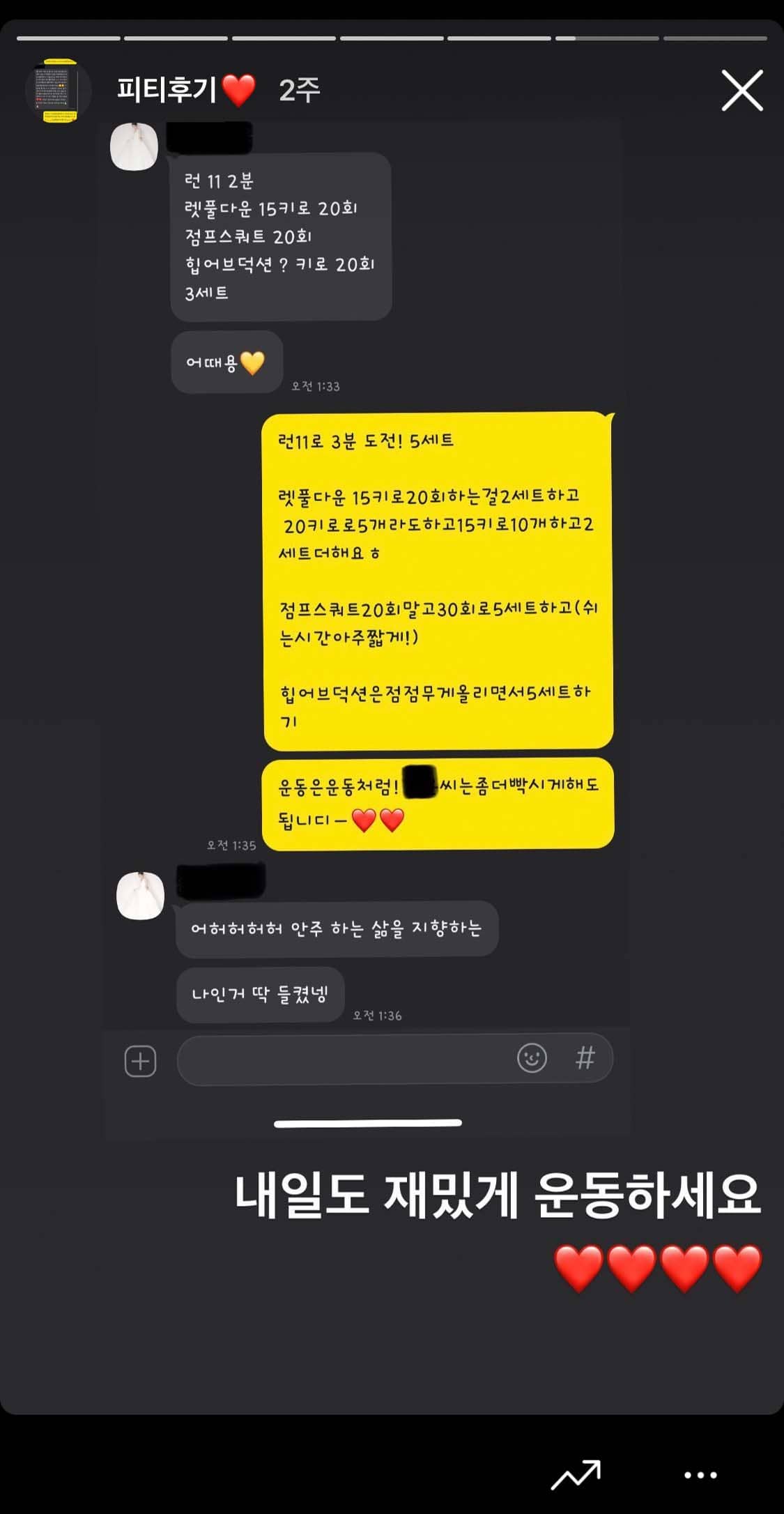Open the story insights trend icon
This screenshot has height=1514, width=784.
coord(576,1474)
